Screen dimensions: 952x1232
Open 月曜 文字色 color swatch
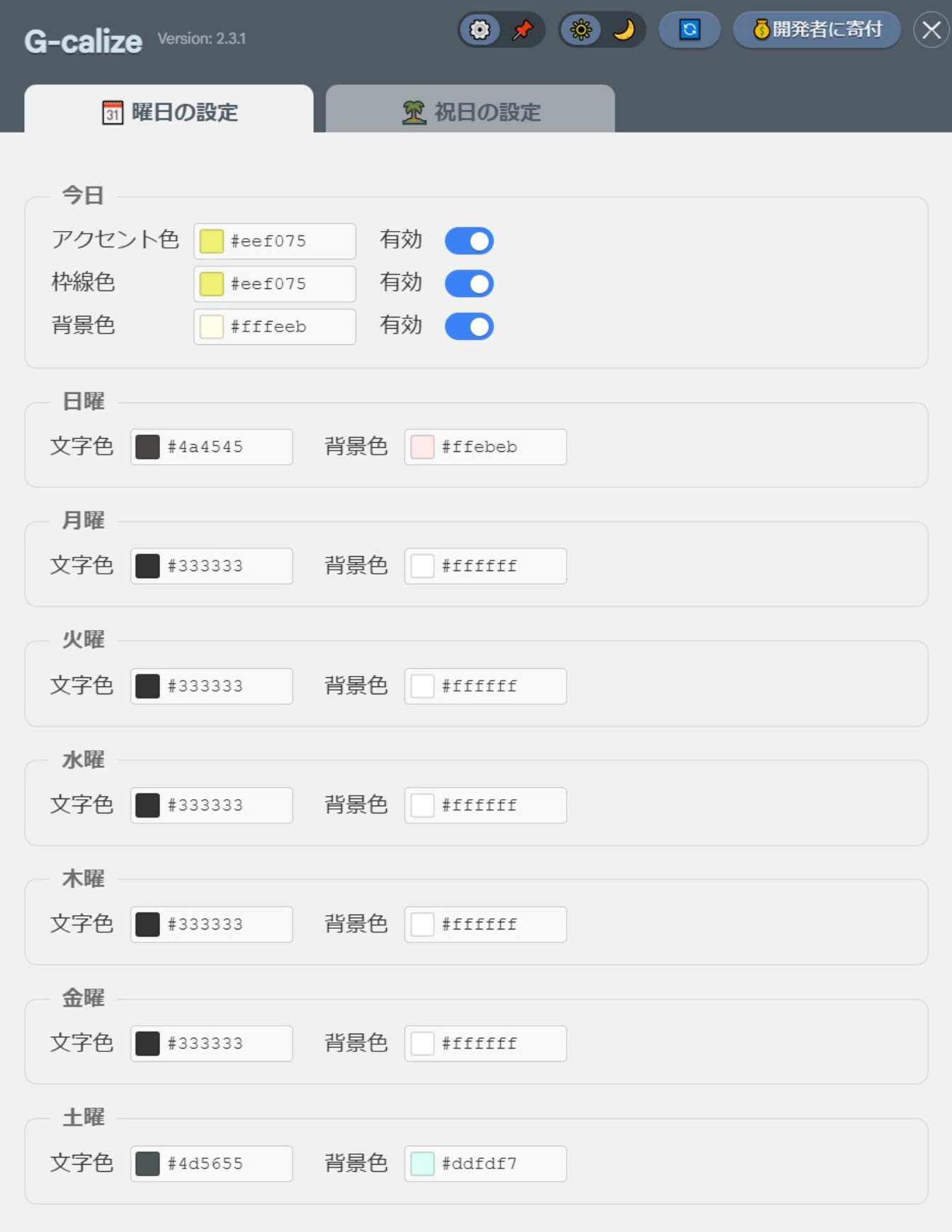pos(147,566)
